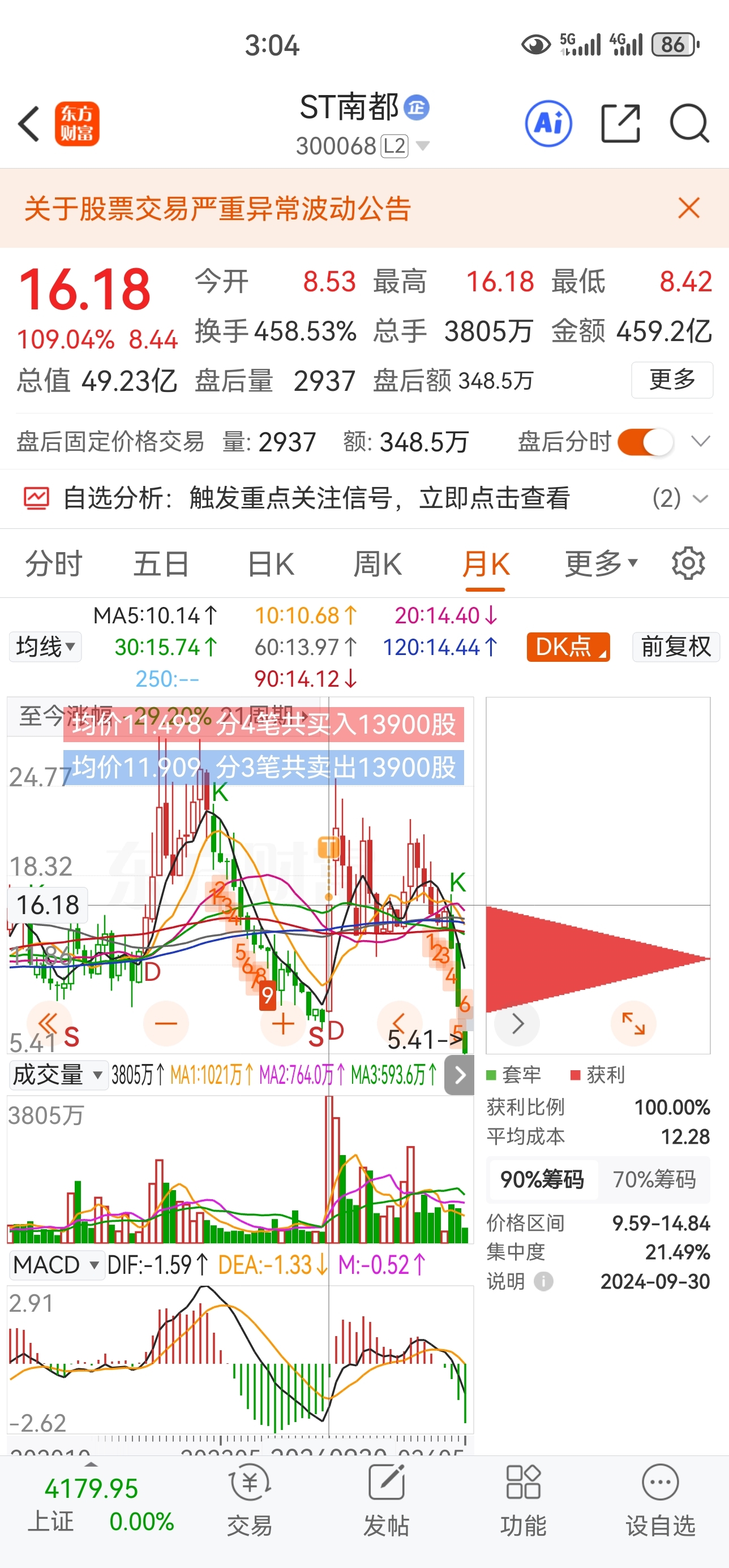Tap the DK点 button
729x1568 pixels.
[x=568, y=647]
